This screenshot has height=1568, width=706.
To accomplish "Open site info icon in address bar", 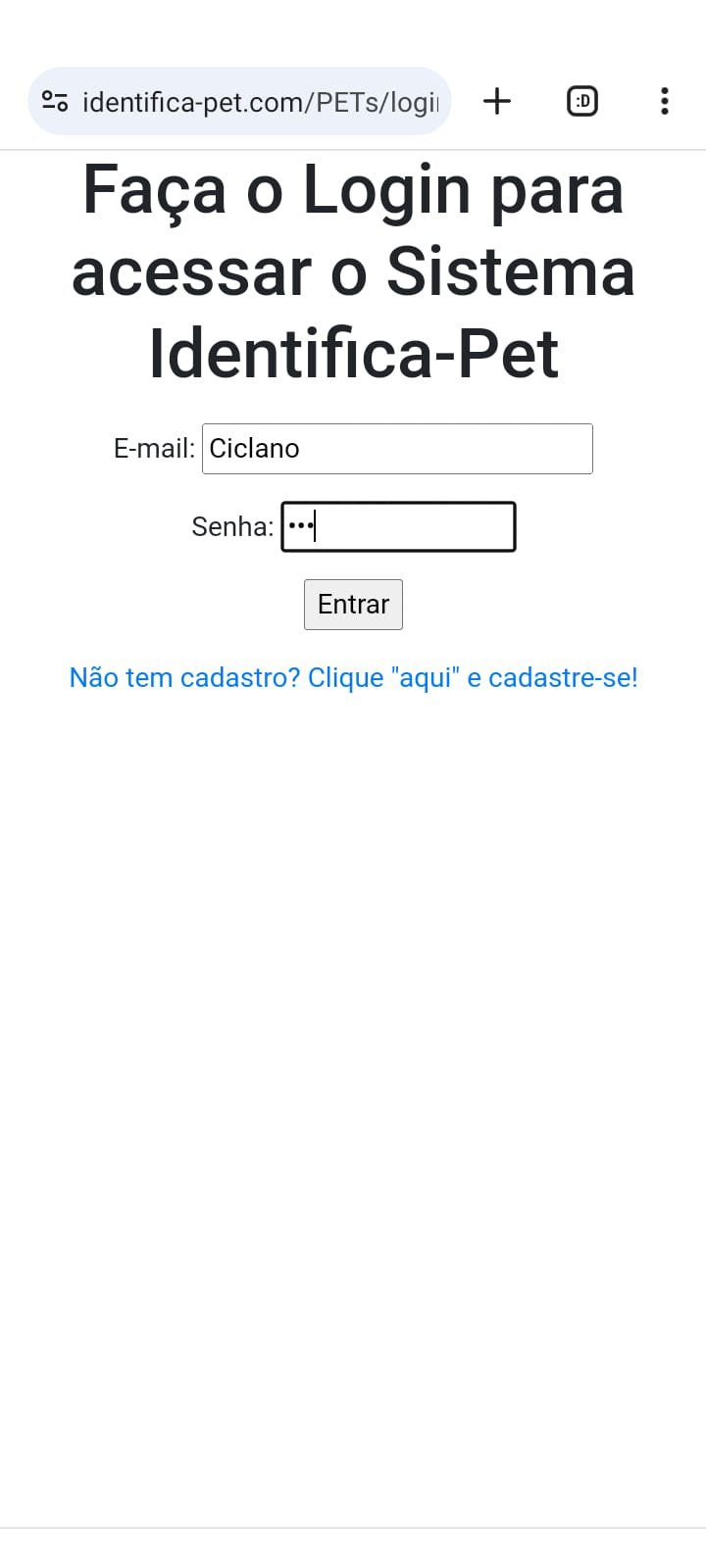I will pyautogui.click(x=55, y=101).
